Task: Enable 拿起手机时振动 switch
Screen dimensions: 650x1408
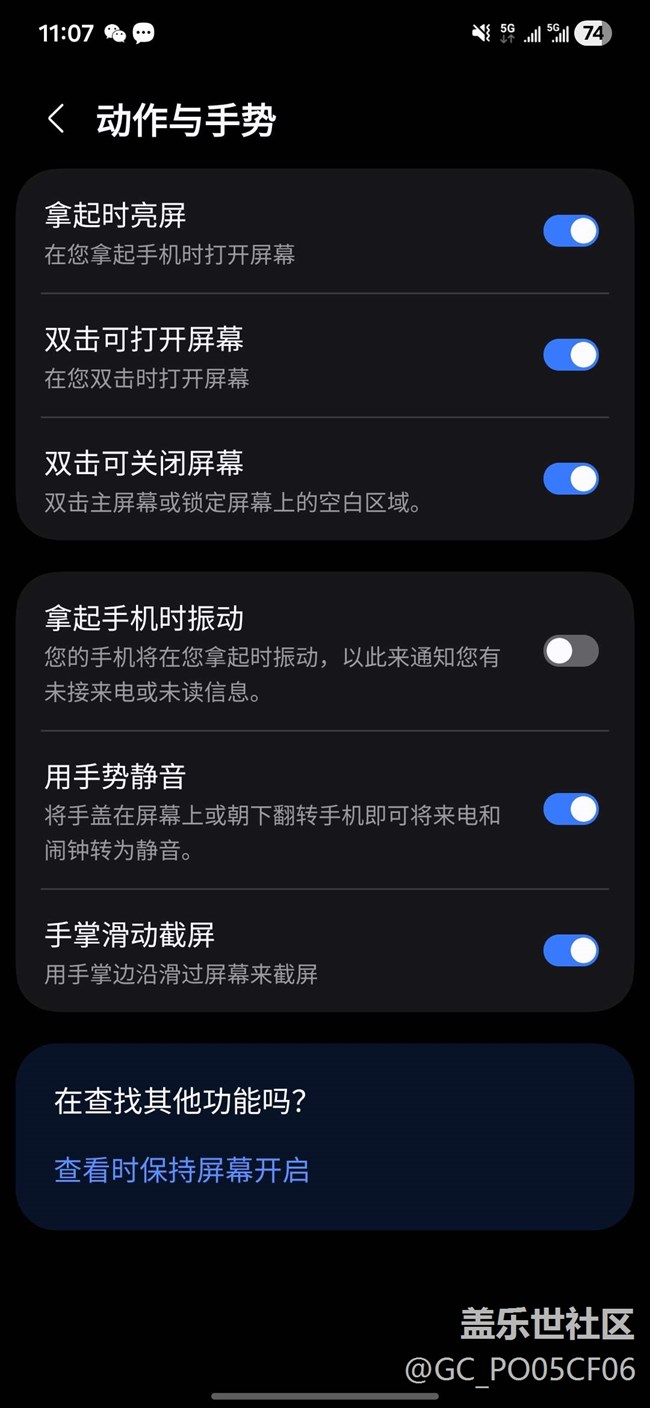Action: tap(571, 651)
